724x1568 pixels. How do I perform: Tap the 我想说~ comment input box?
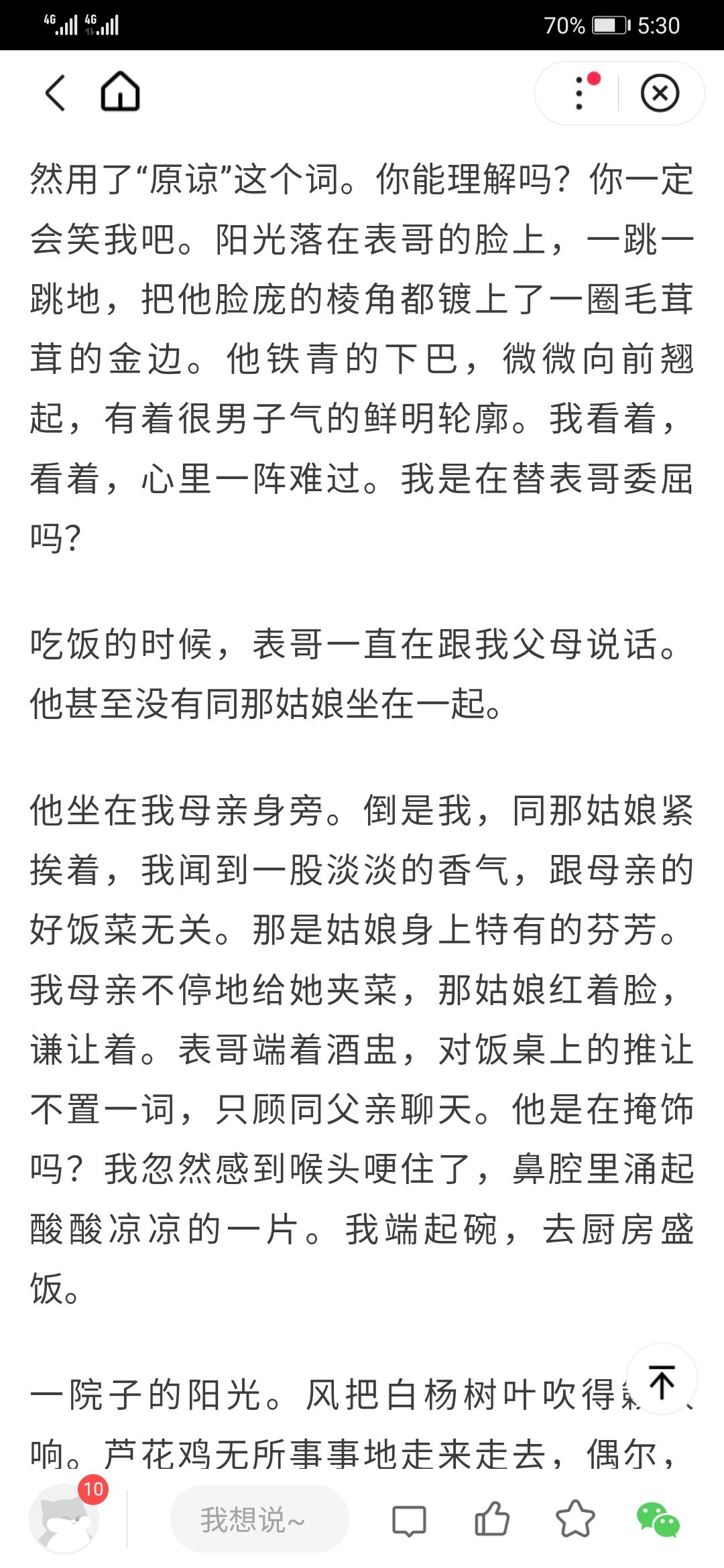pyautogui.click(x=259, y=1518)
